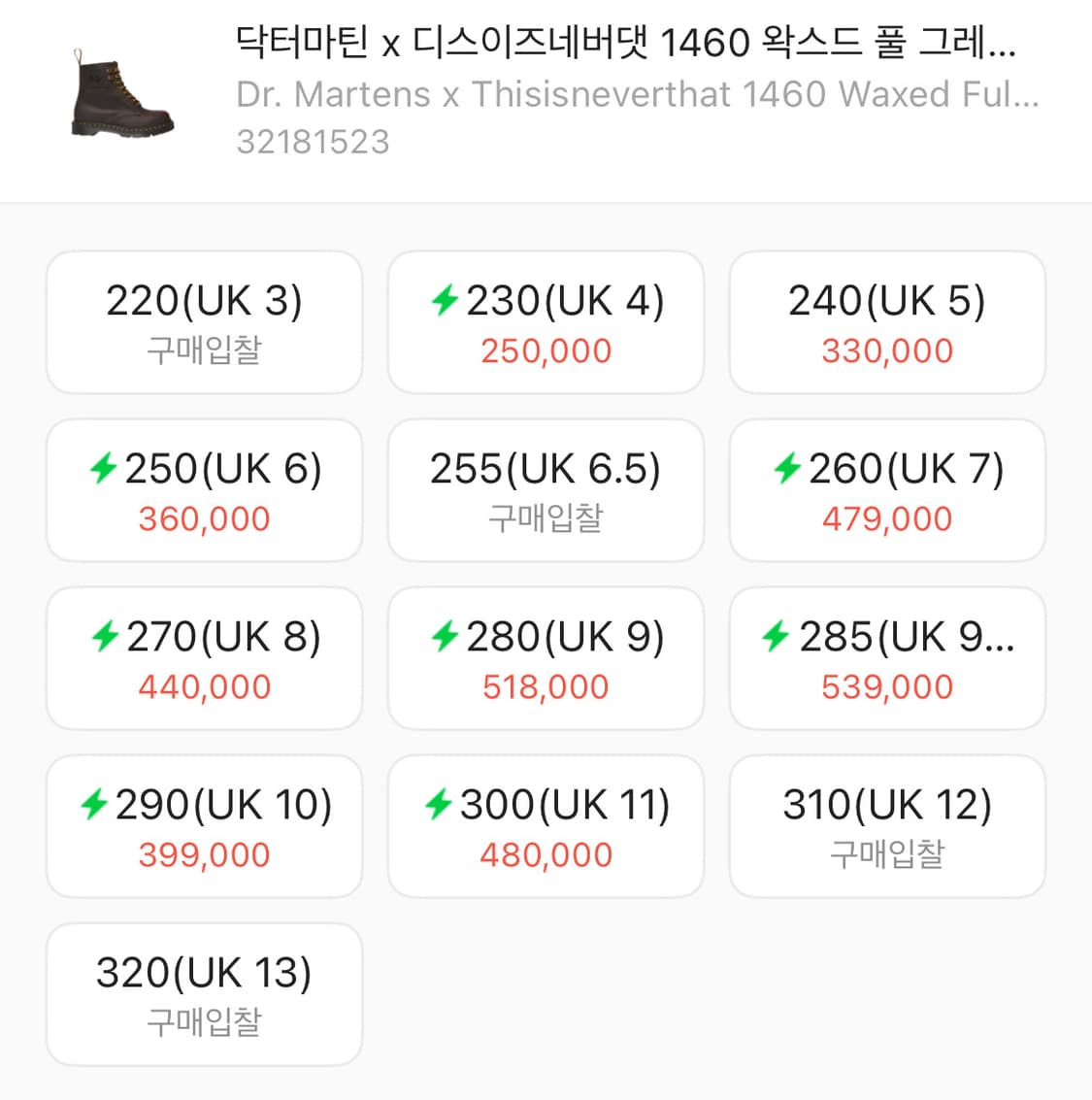Tap the 518,000 price under size 280
This screenshot has height=1100, width=1092.
point(546,686)
